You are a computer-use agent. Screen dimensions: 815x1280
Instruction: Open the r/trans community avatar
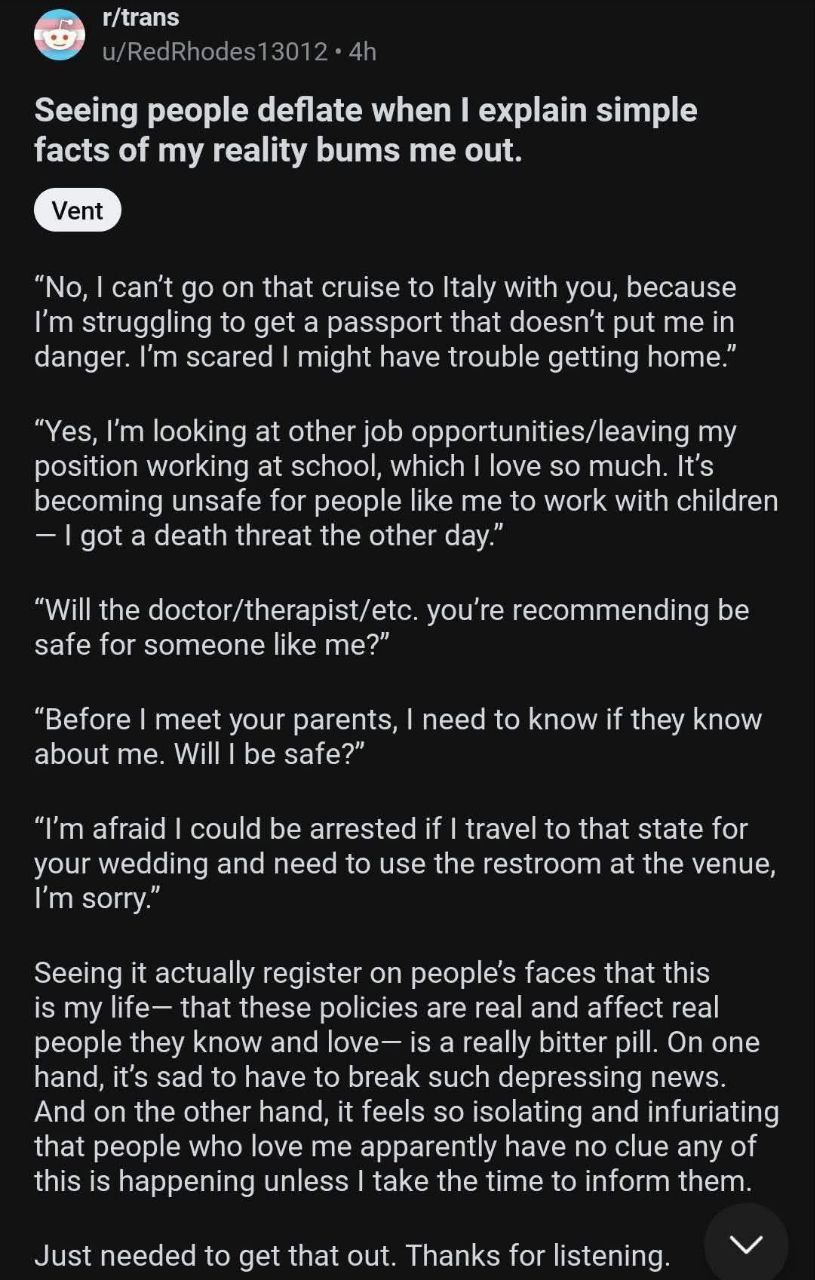coord(60,34)
